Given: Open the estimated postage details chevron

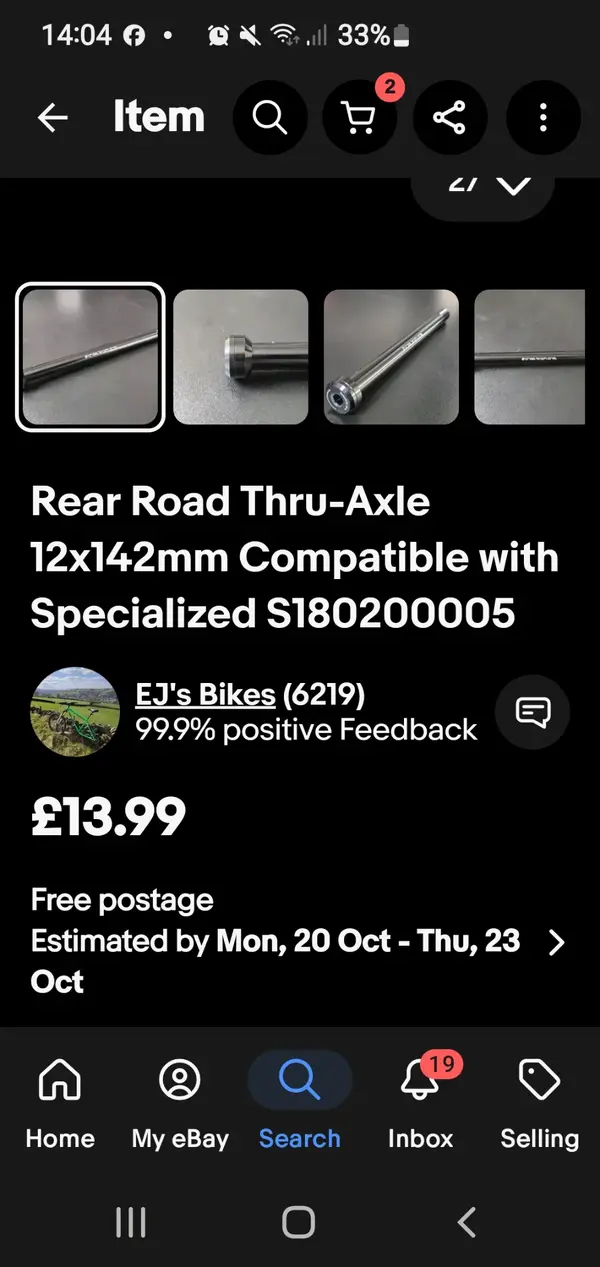Looking at the screenshot, I should pyautogui.click(x=557, y=942).
